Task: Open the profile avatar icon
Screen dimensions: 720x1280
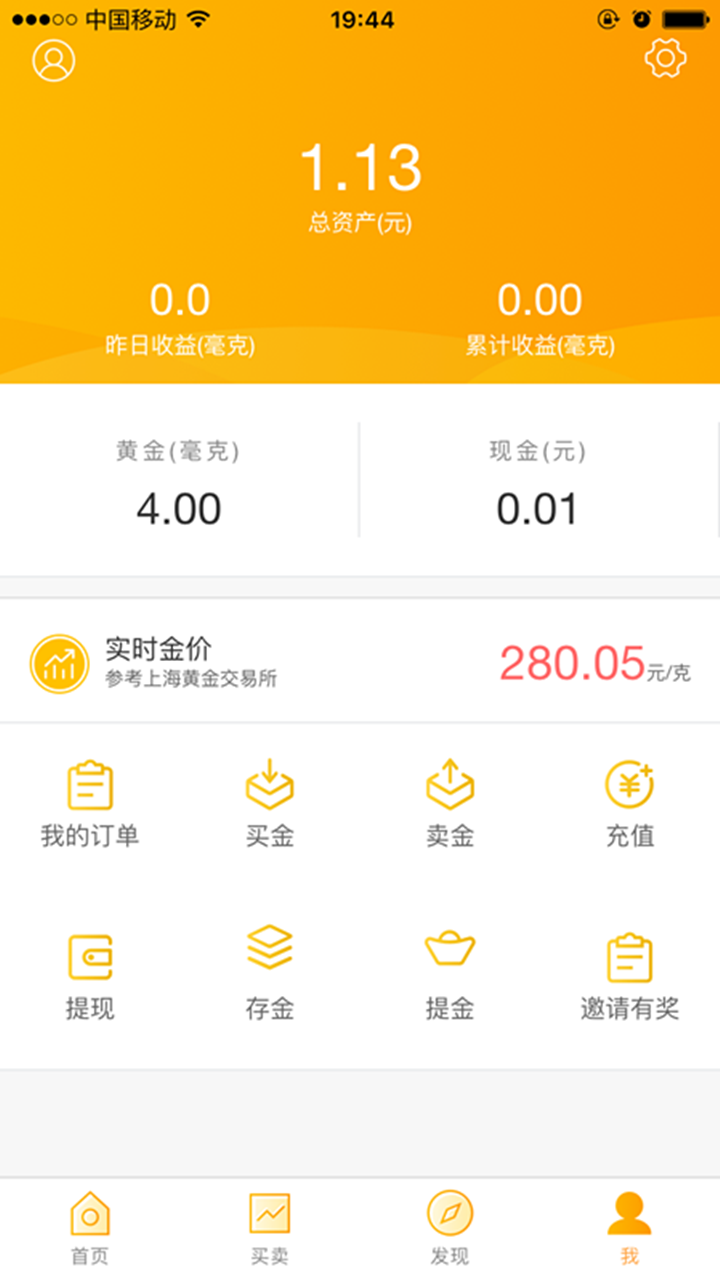Action: tap(54, 61)
